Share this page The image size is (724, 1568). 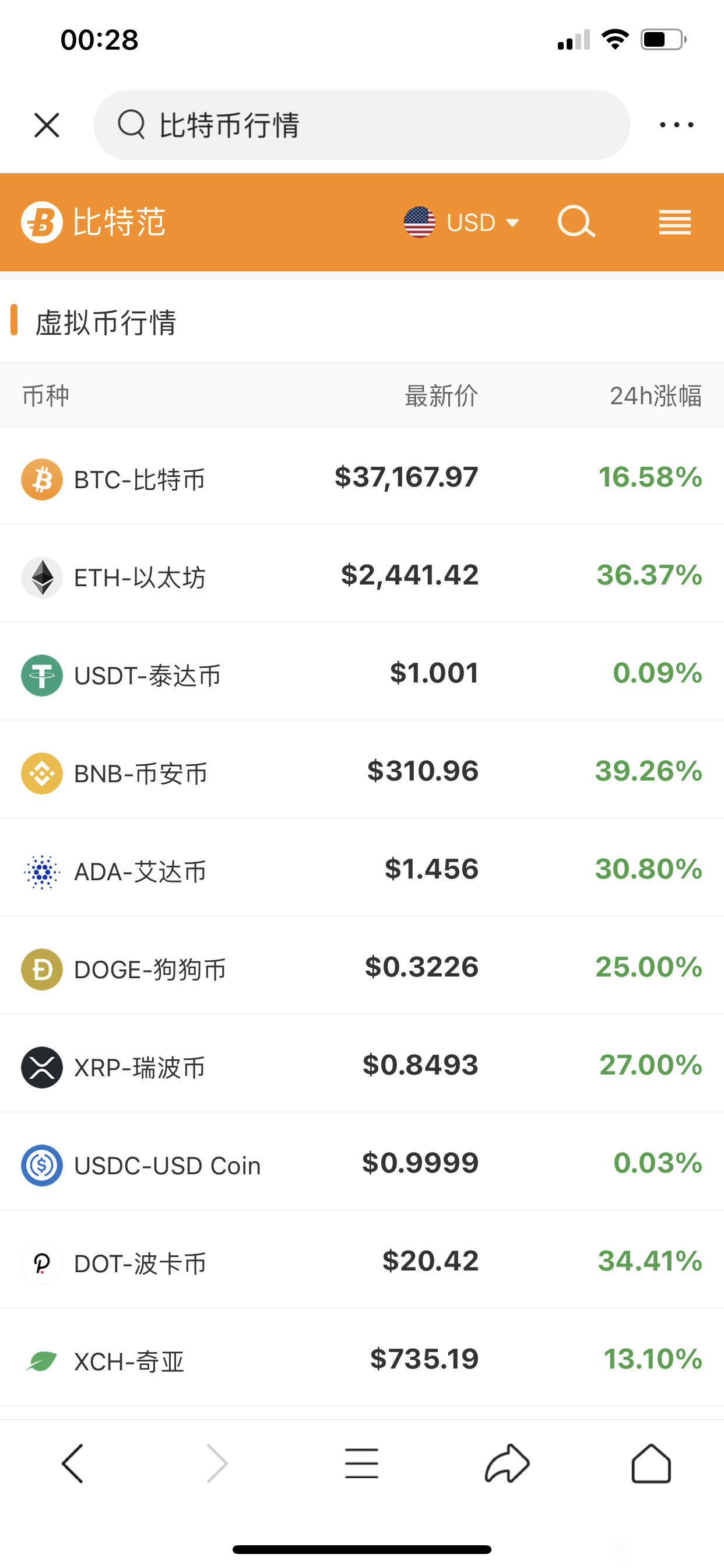click(x=507, y=1462)
